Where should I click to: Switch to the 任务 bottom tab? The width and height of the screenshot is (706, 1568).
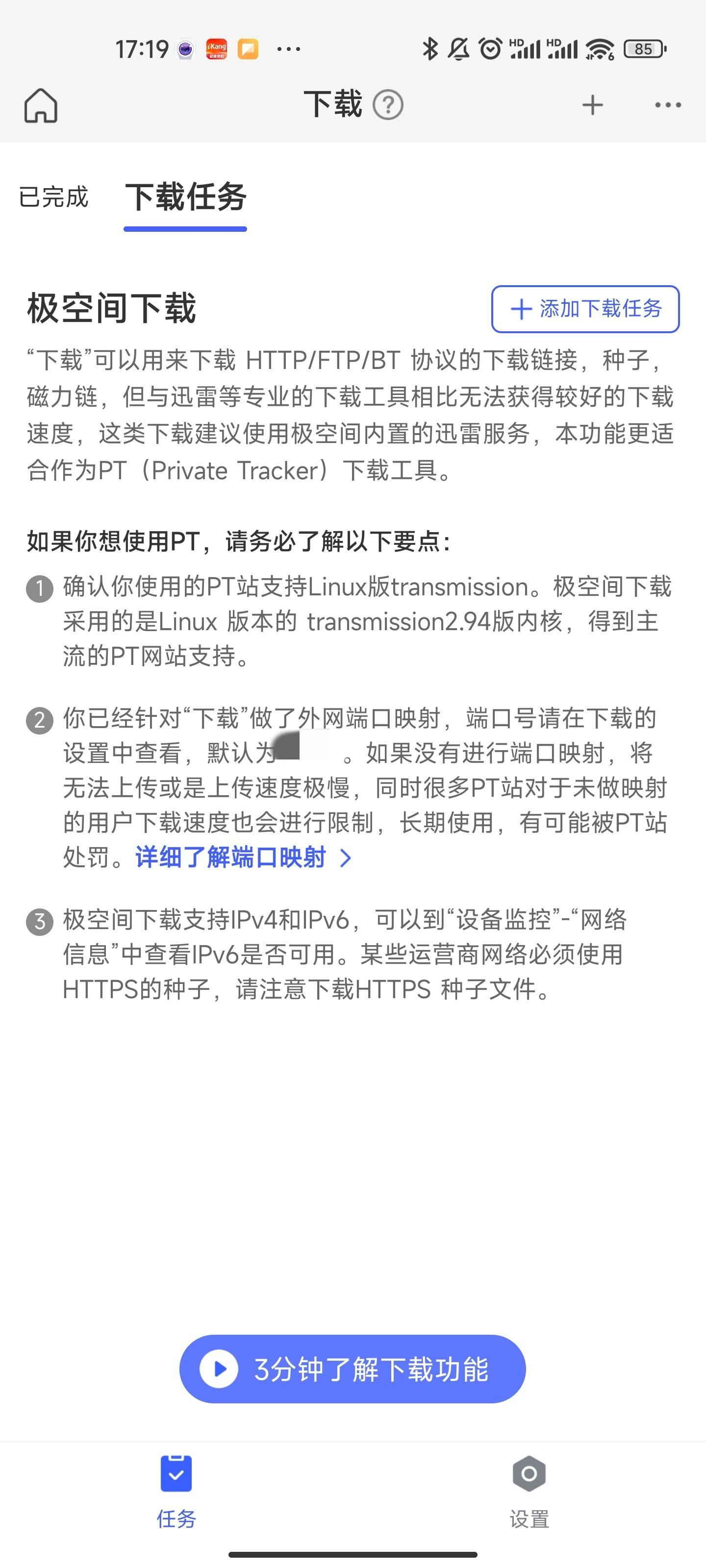(176, 1491)
